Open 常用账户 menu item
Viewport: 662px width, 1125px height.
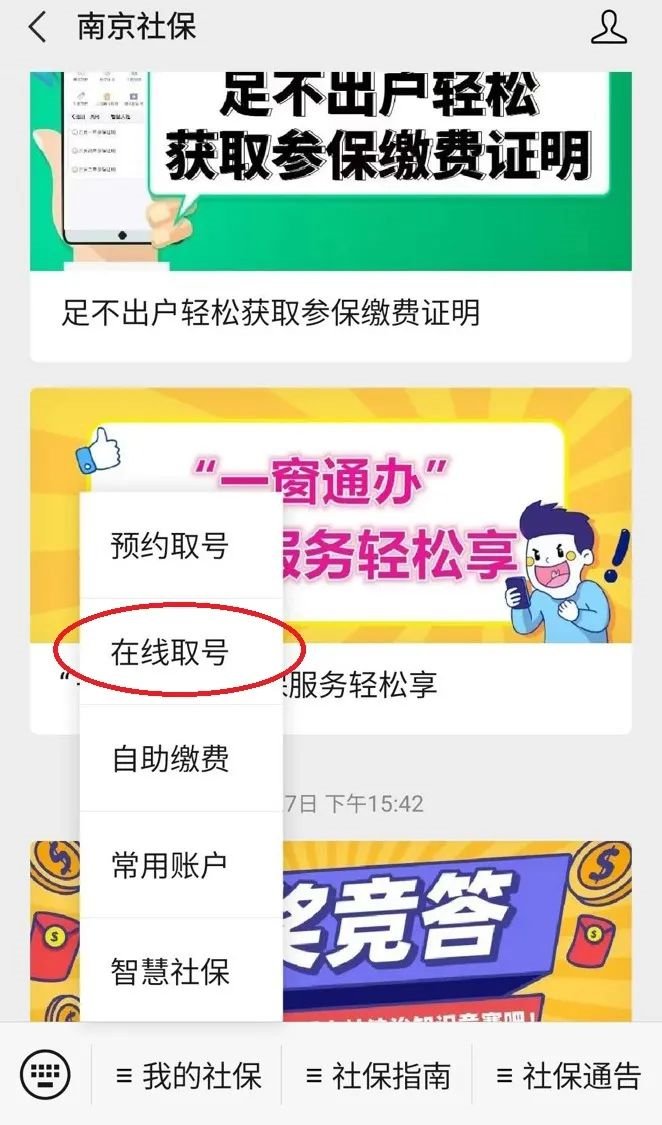pos(170,865)
